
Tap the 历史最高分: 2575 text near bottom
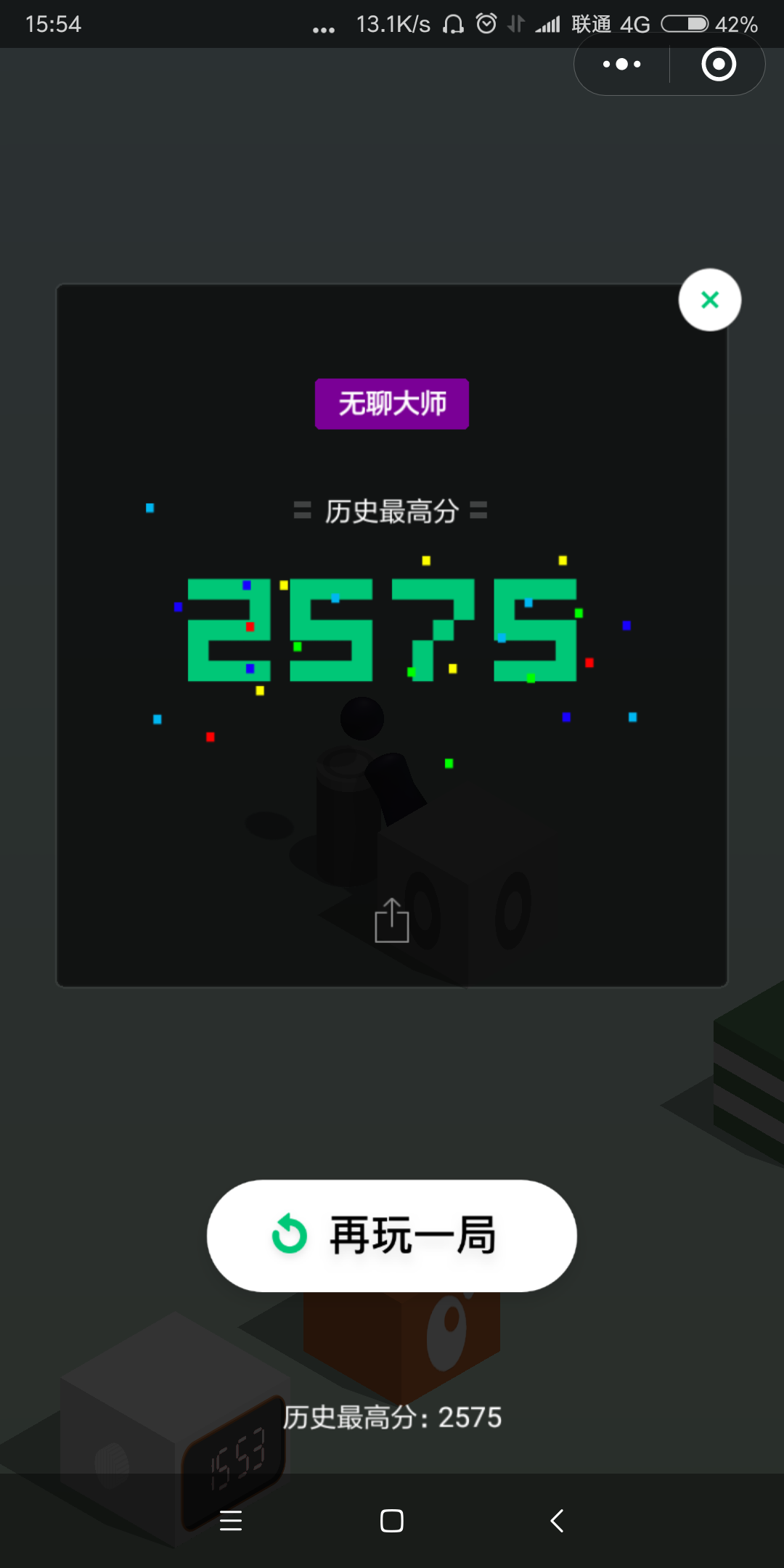pos(391,1417)
